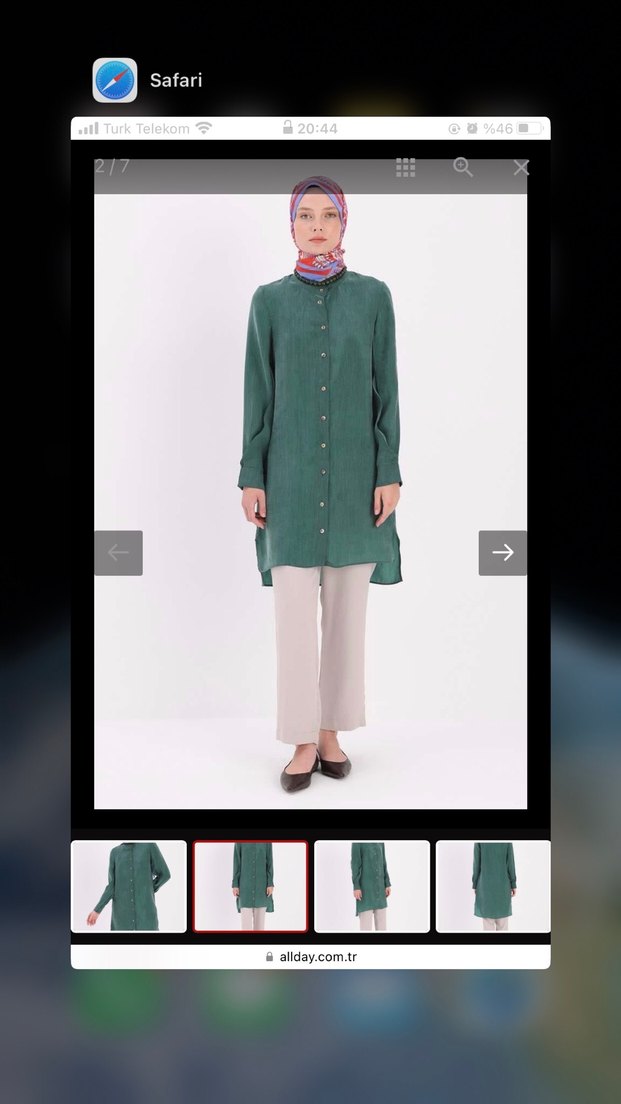Select the first thumbnail with the raised arm
The image size is (621, 1104).
click(129, 886)
